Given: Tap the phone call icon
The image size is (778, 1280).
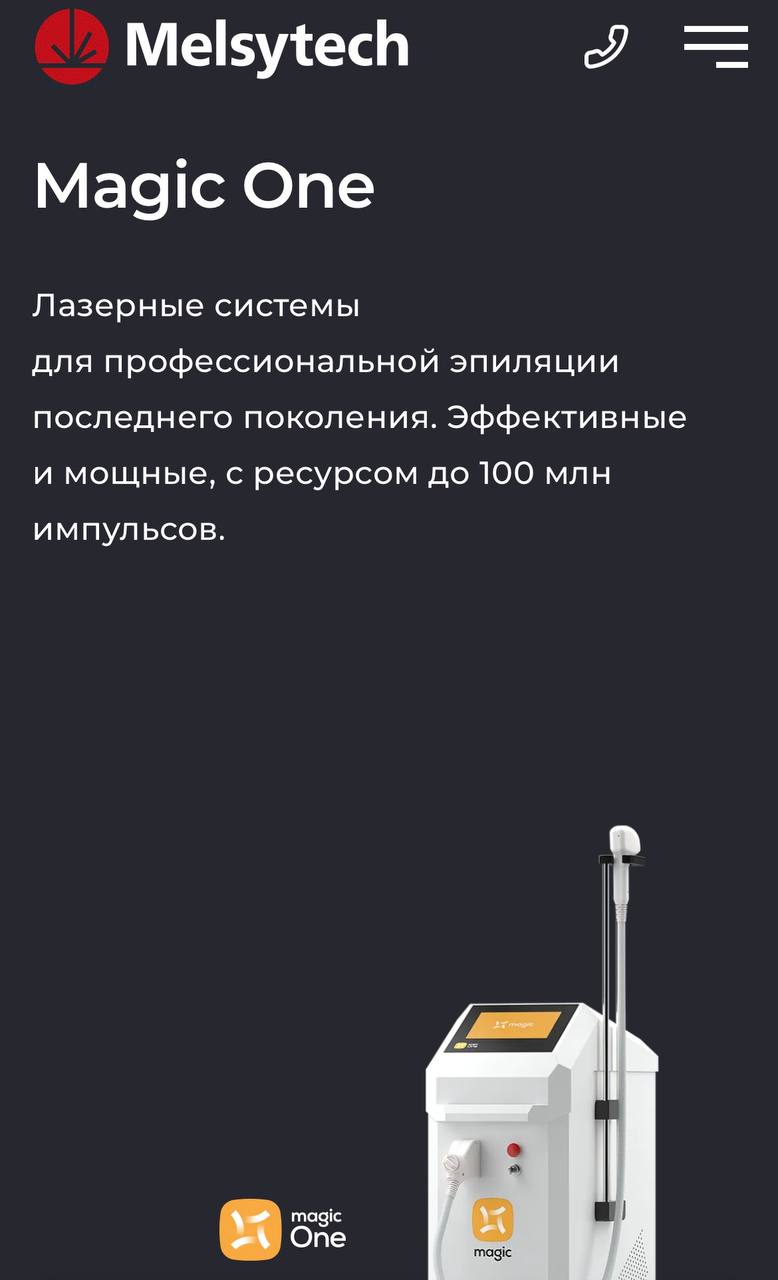Looking at the screenshot, I should pyautogui.click(x=606, y=46).
